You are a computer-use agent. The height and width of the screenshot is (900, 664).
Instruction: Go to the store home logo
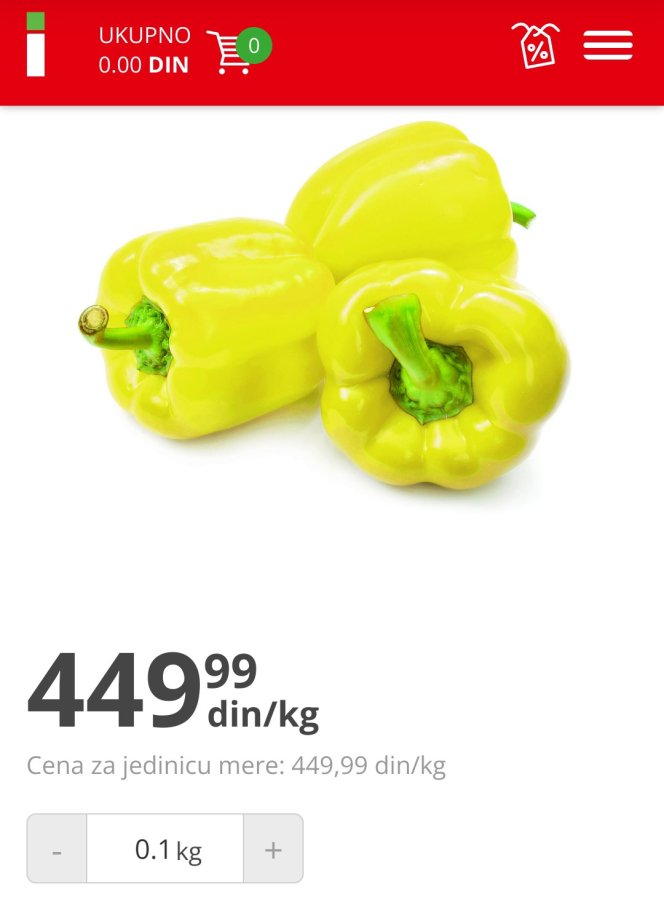36,45
